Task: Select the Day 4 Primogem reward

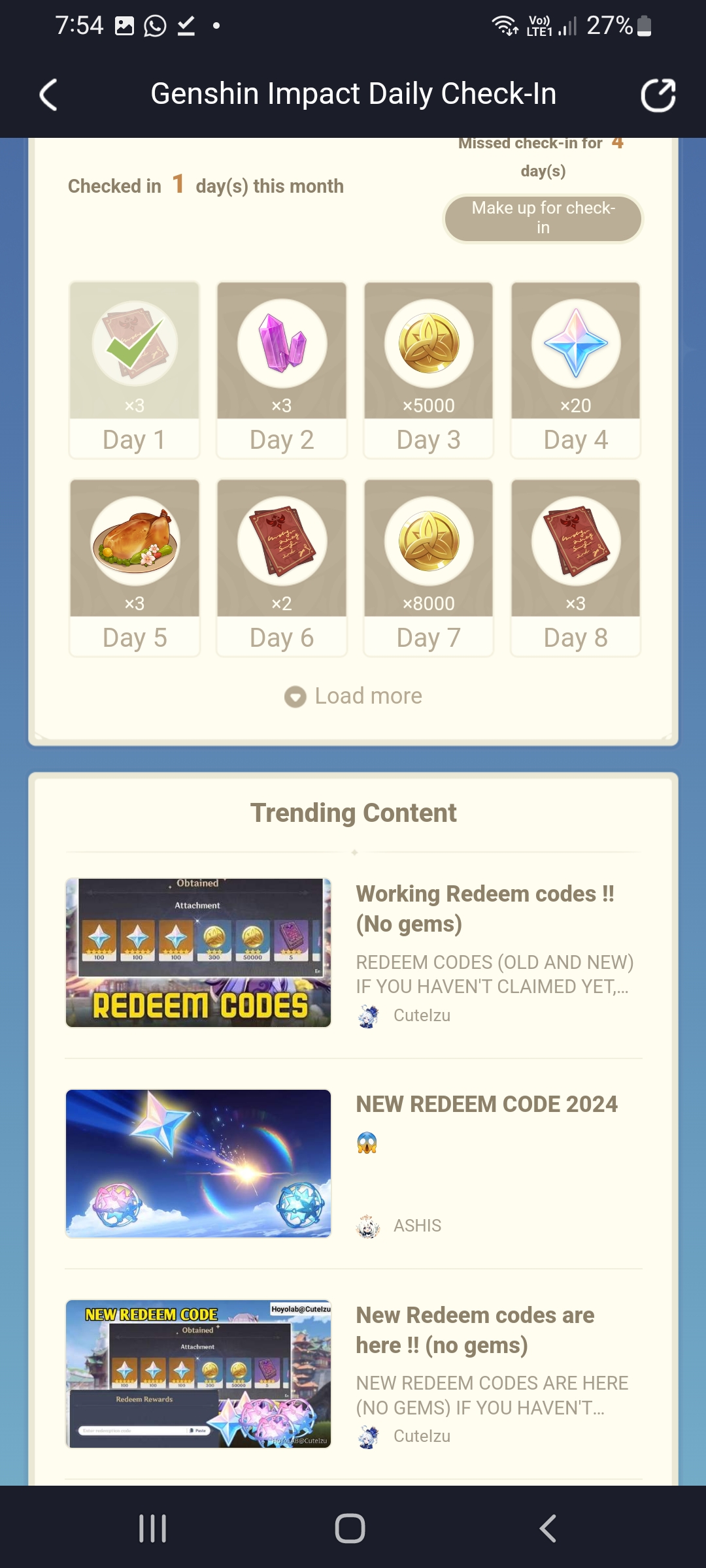Action: (x=576, y=370)
